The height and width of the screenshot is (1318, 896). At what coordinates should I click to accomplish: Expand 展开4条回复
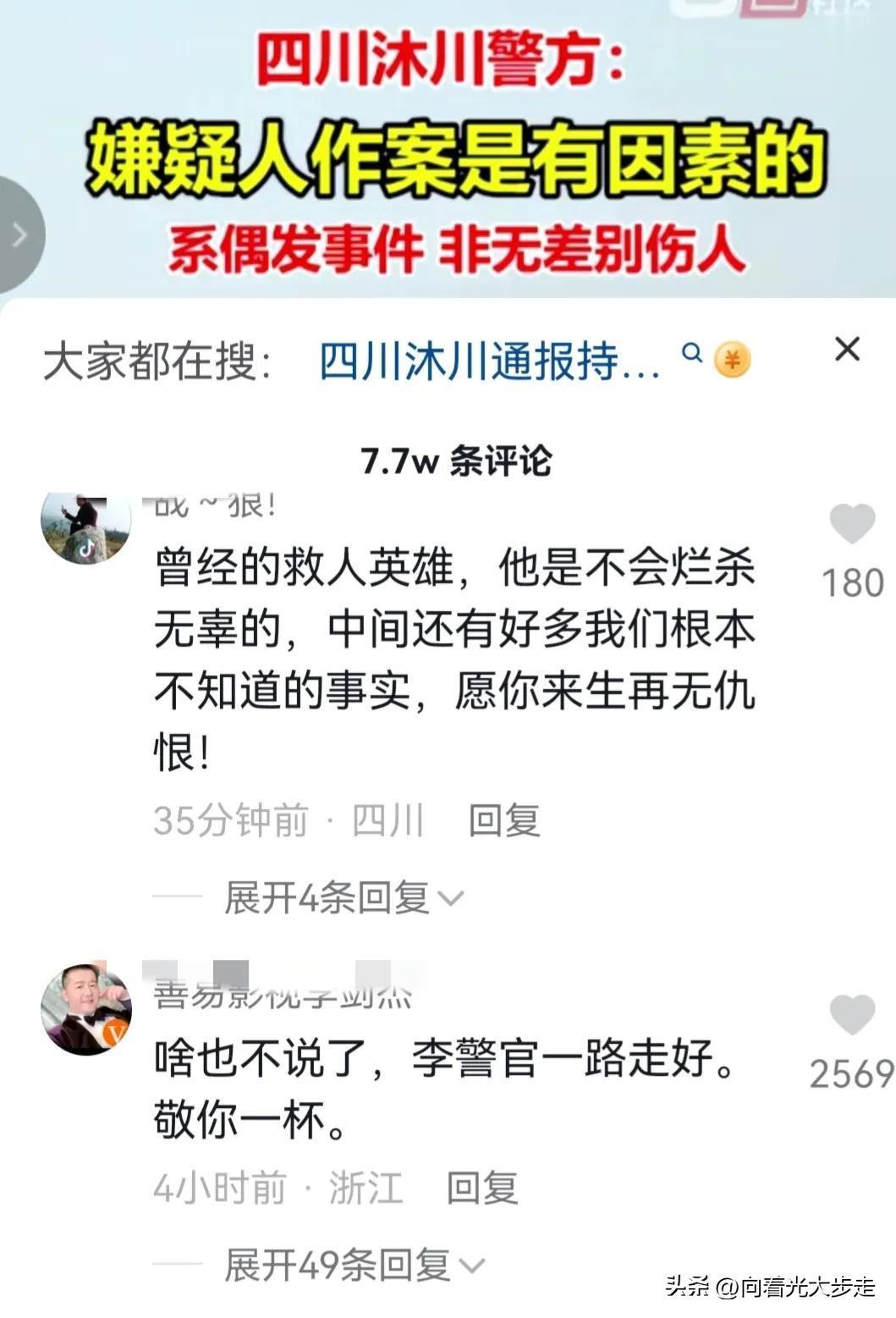click(343, 897)
